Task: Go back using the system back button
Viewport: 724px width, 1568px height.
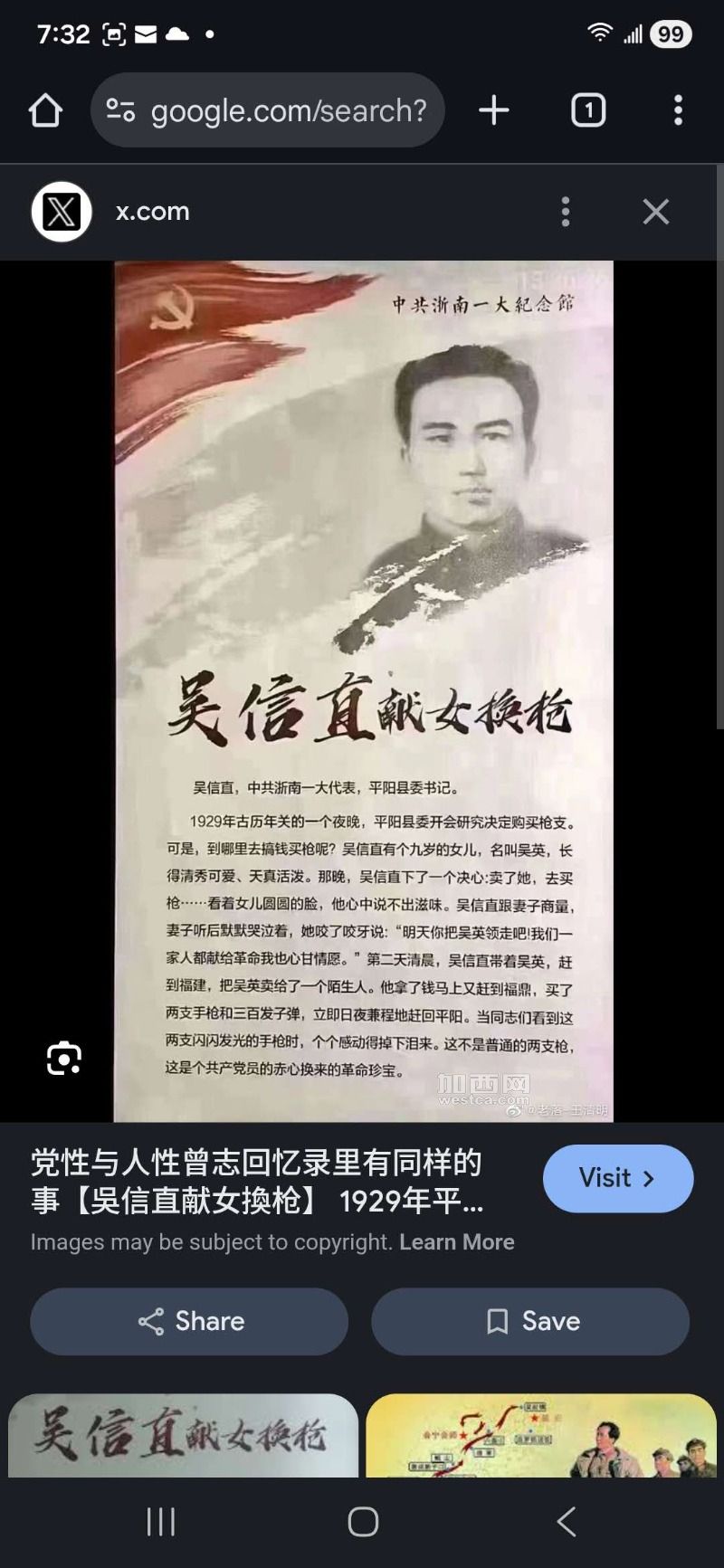Action: coord(567,1522)
